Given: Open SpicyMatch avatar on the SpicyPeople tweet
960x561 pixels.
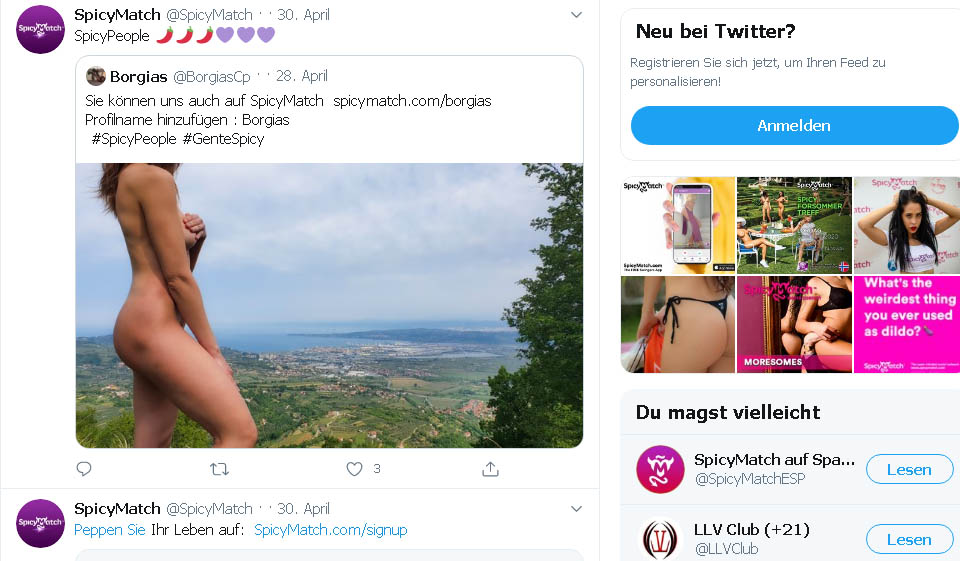Looking at the screenshot, I should pos(41,29).
